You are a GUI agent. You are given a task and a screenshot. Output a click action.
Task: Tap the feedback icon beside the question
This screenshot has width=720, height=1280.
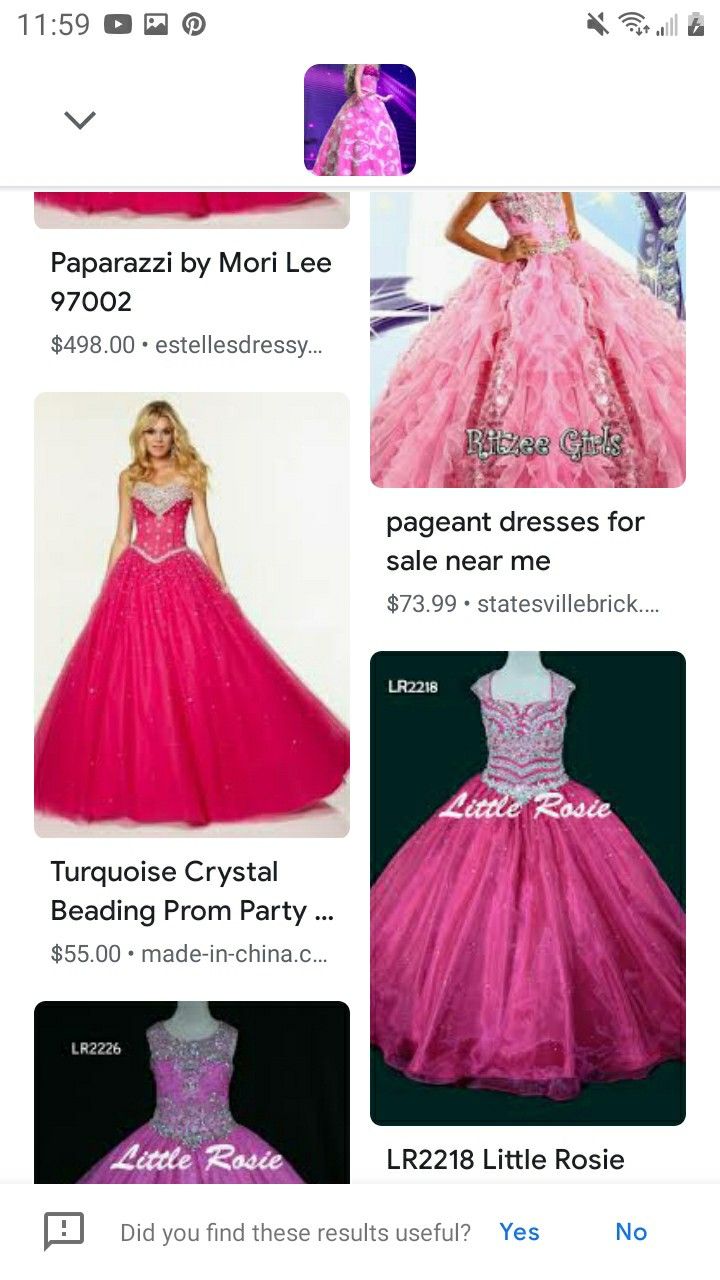coord(64,1231)
